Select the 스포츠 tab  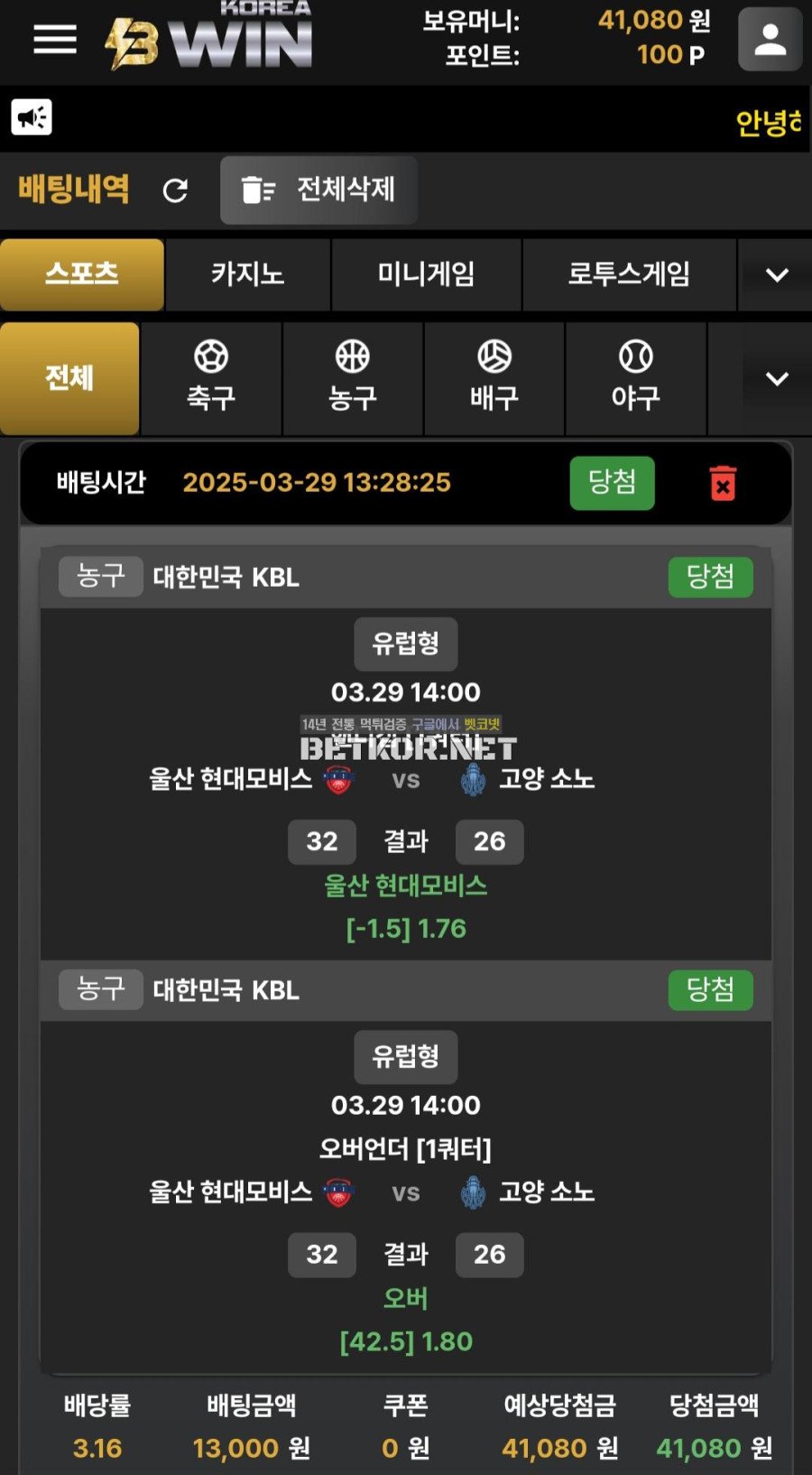point(82,274)
